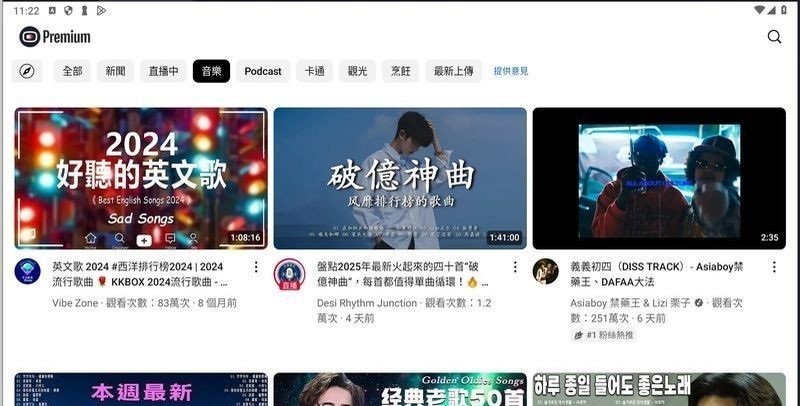800x406 pixels.
Task: Filter by 卡通 category
Action: point(314,71)
